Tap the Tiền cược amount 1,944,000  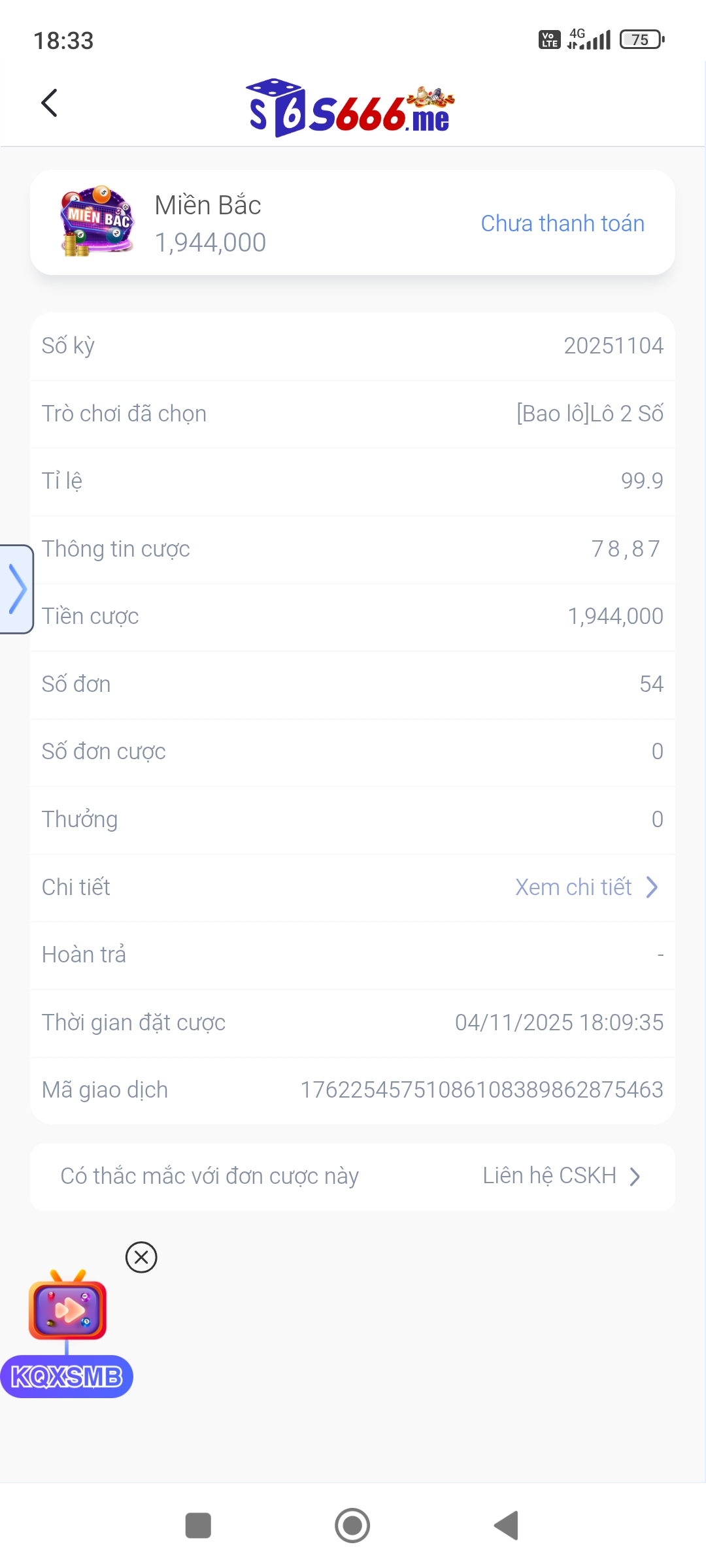615,615
